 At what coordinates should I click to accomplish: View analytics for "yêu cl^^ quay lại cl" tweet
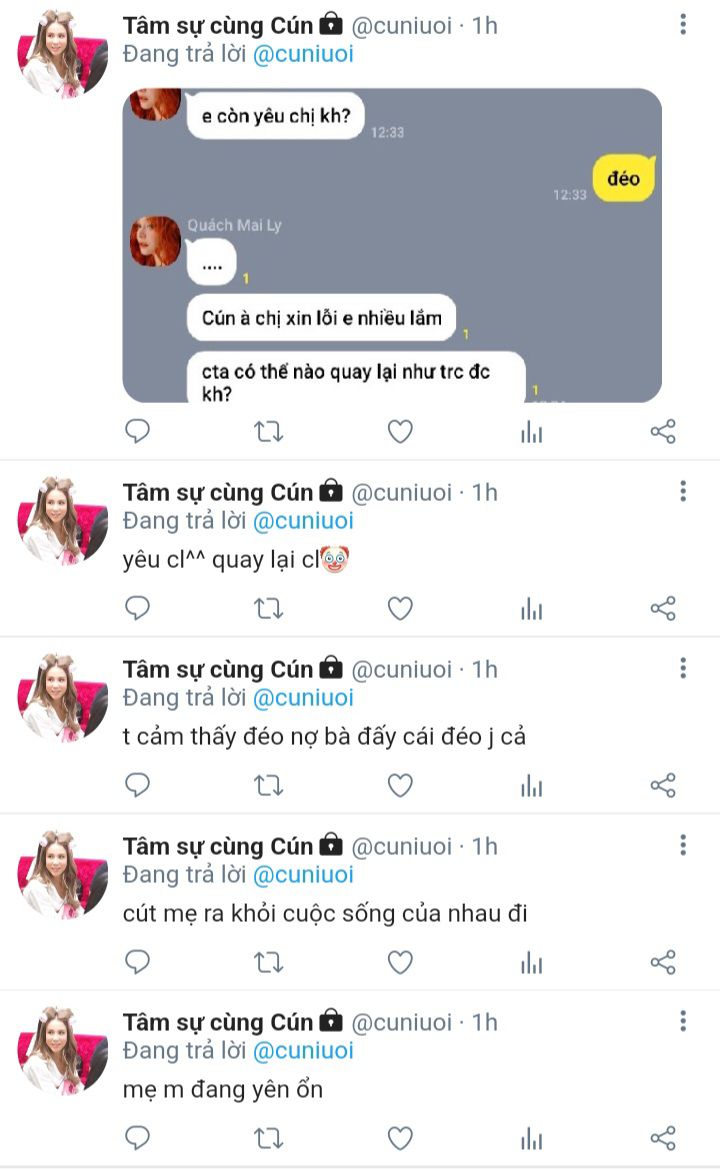point(532,608)
